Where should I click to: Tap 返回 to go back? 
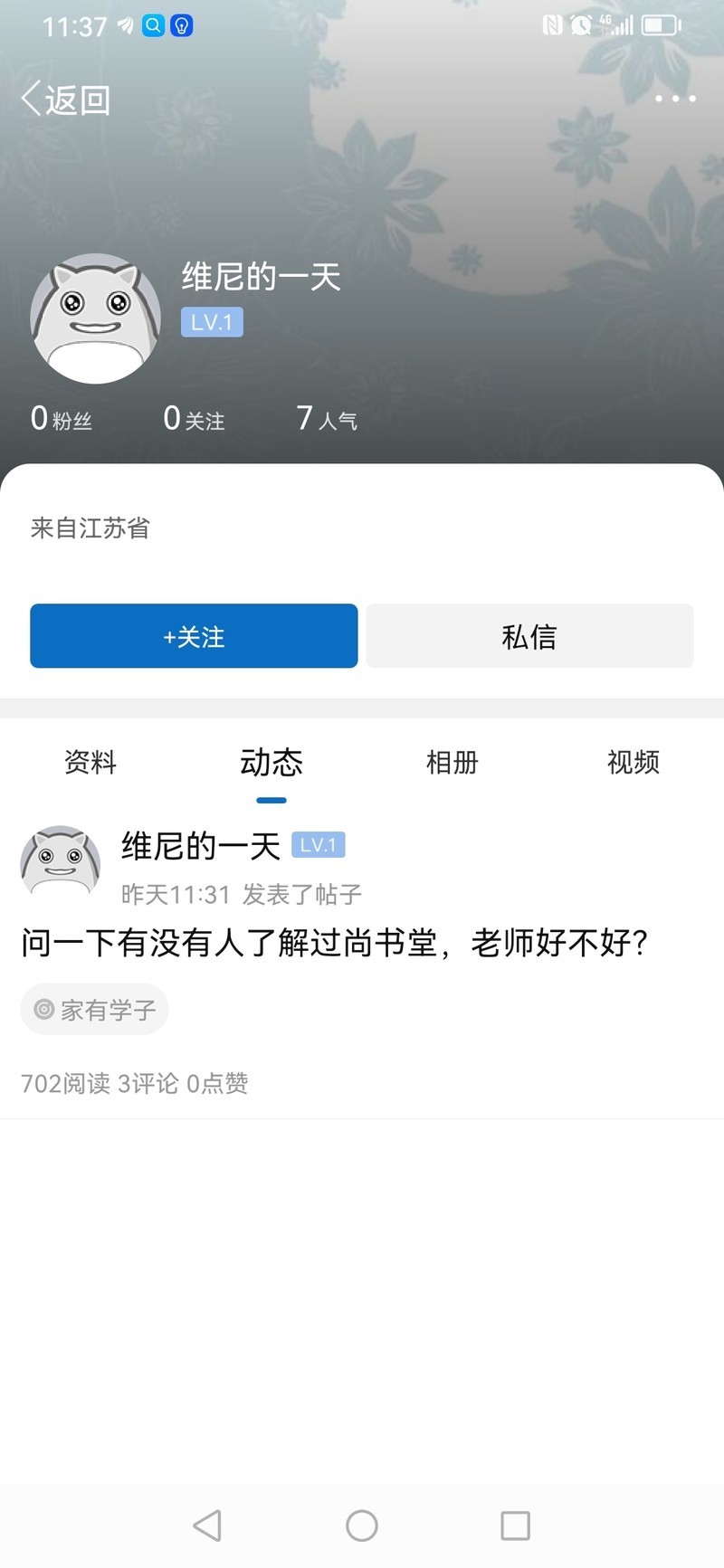pos(66,100)
